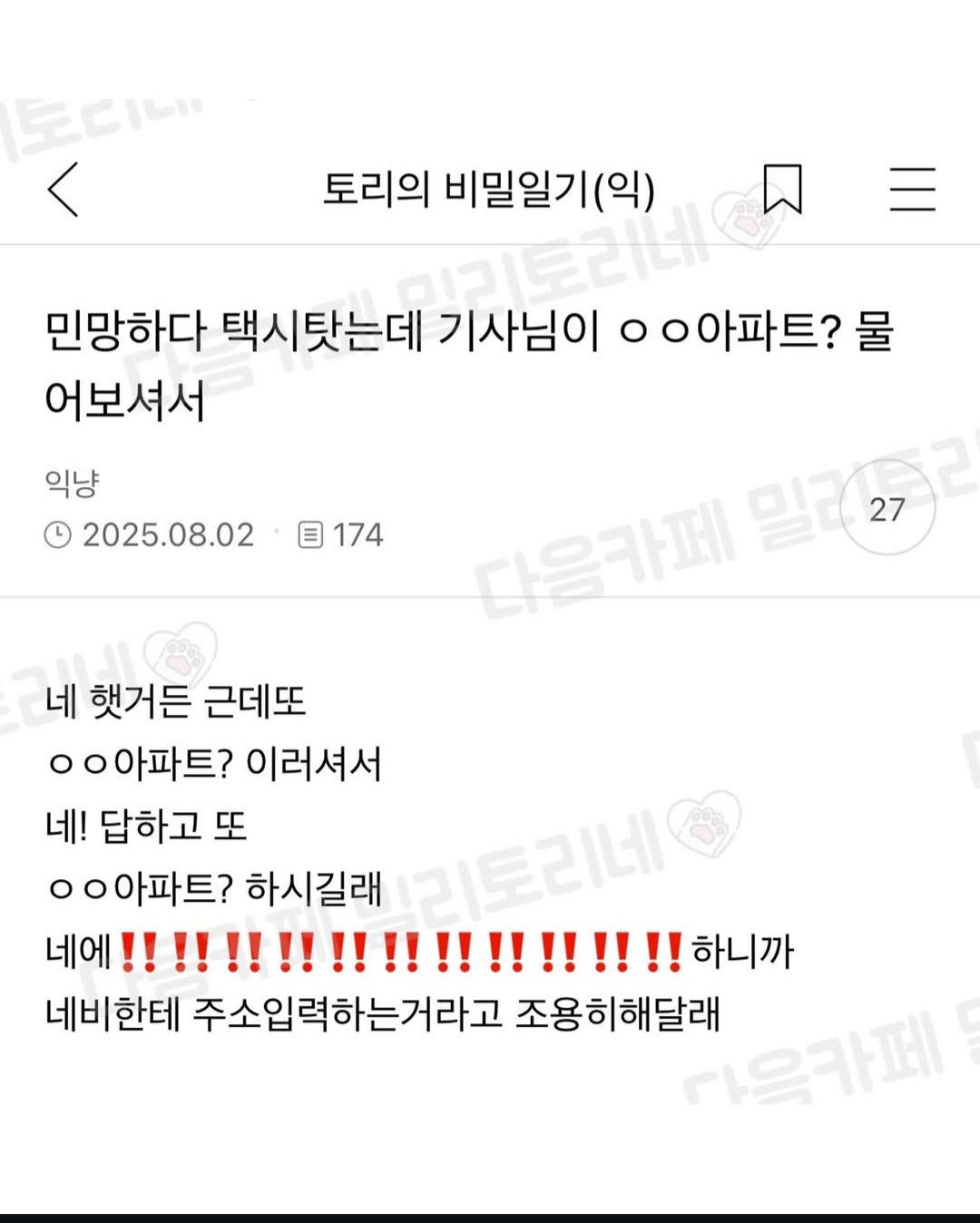This screenshot has height=1223, width=980.
Task: Go back from the post
Action: point(63,190)
